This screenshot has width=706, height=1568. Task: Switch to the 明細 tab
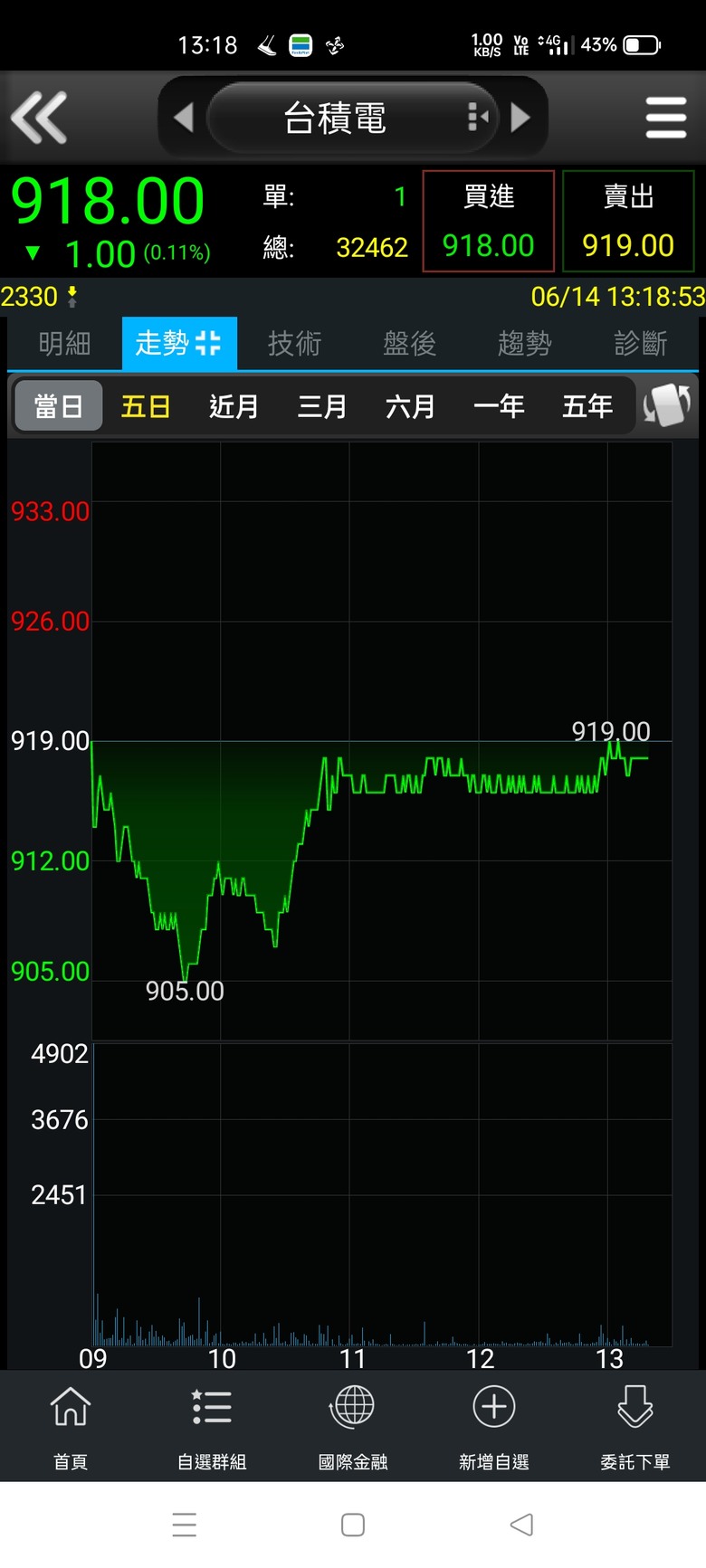64,343
